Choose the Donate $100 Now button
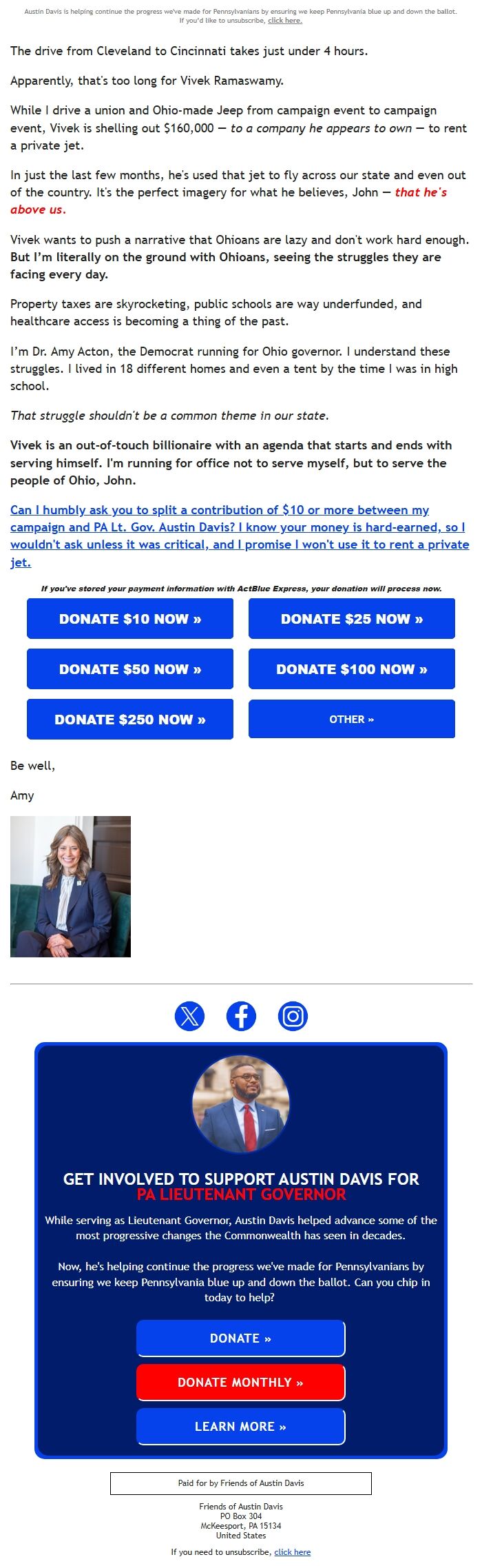The image size is (482, 1568). (x=351, y=669)
